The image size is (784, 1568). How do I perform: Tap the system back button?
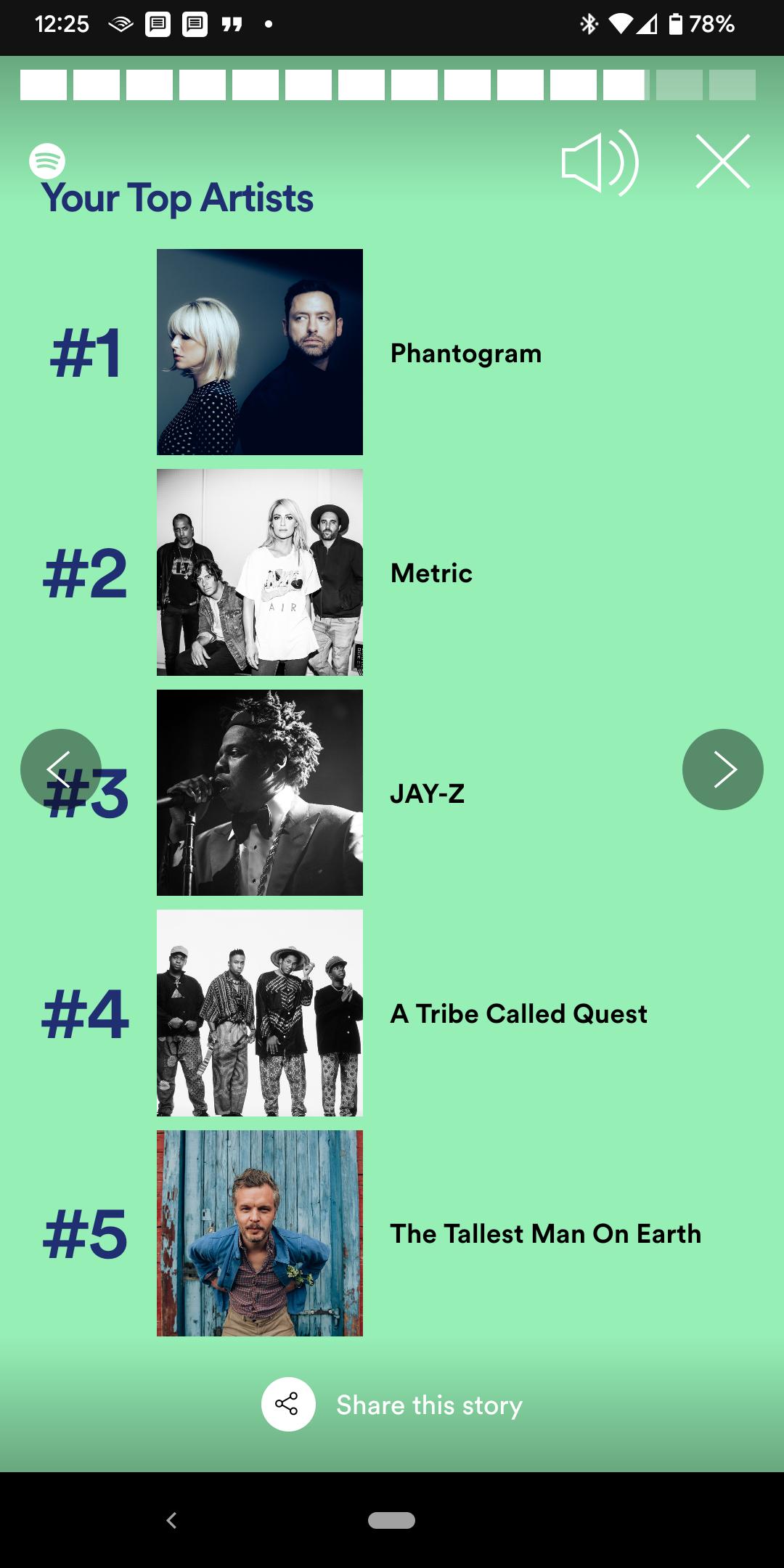pos(171,1520)
